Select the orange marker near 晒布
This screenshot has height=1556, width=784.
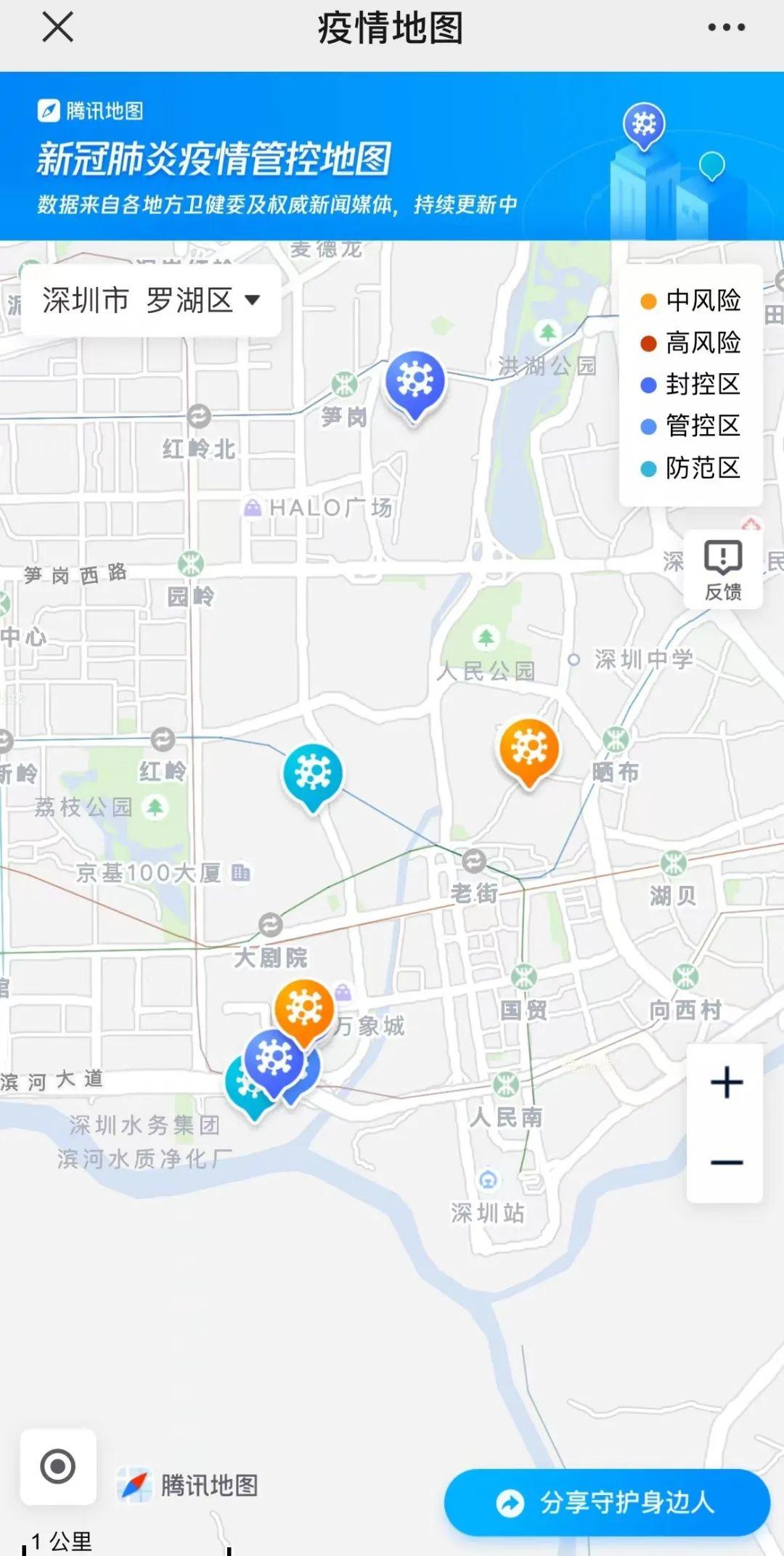[529, 749]
